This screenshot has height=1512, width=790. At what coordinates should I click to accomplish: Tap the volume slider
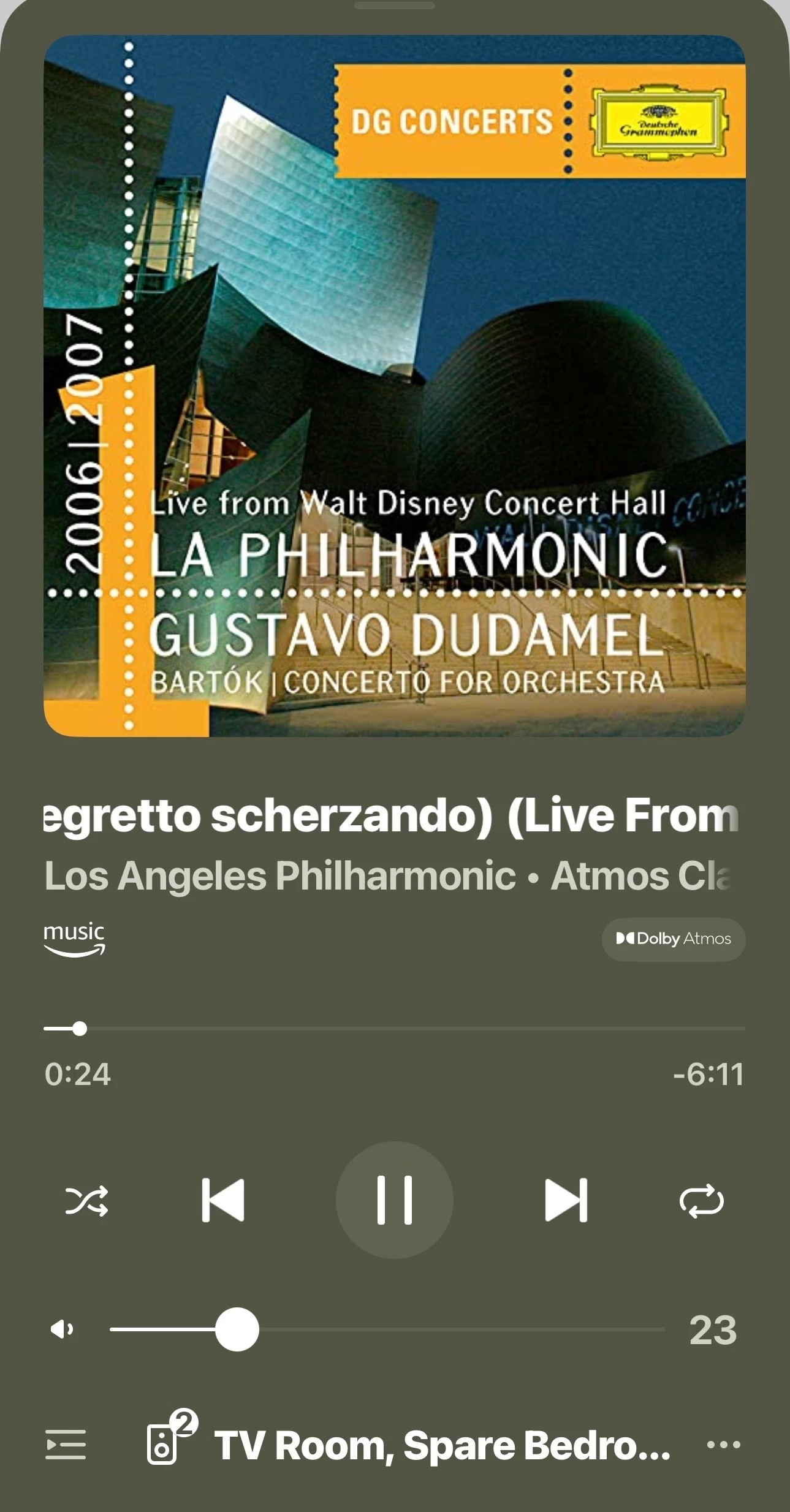point(387,1329)
